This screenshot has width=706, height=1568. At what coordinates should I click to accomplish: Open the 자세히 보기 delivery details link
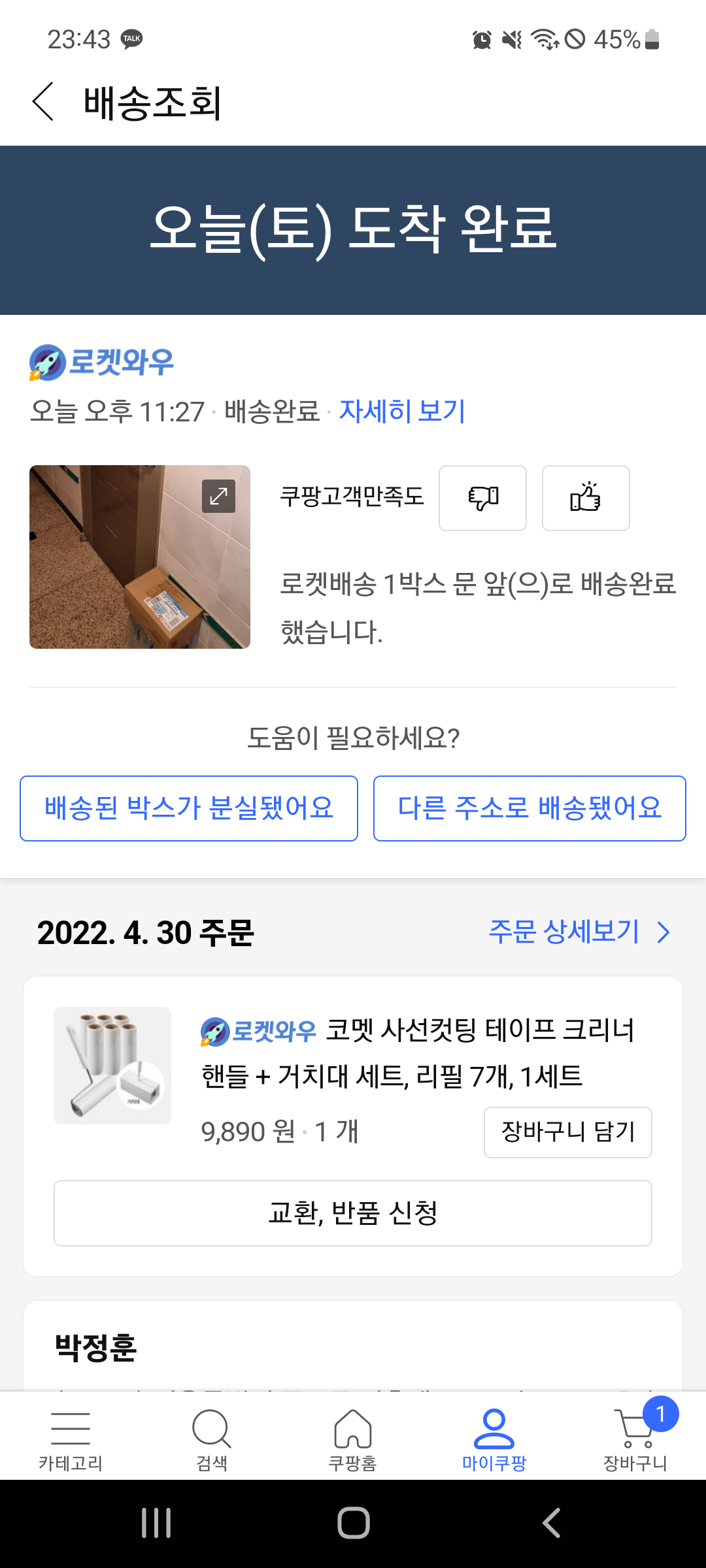coord(401,412)
